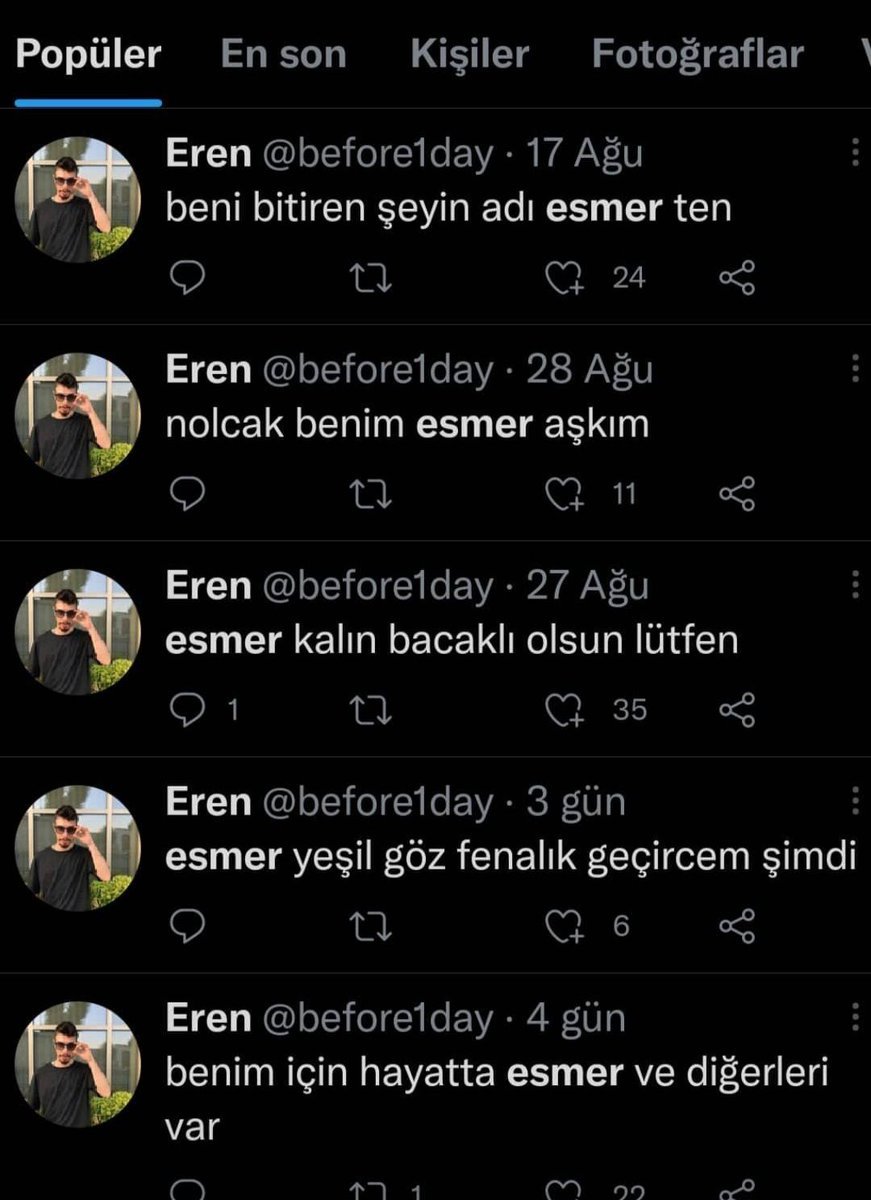This screenshot has width=871, height=1200.
Task: Retweet "beni bitiren şeyin adı esmer ten"
Action: (375, 279)
